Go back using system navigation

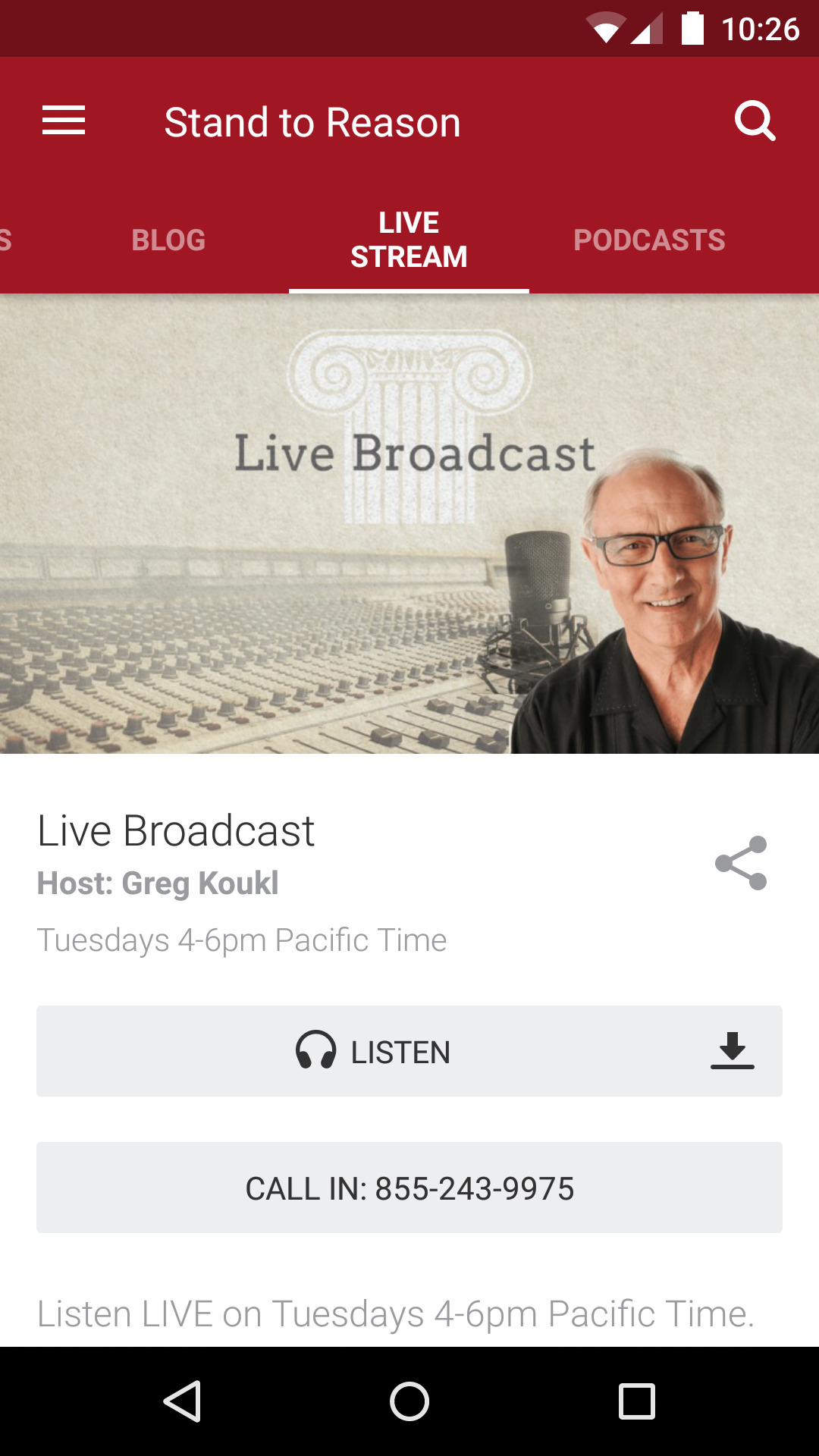pyautogui.click(x=182, y=1401)
